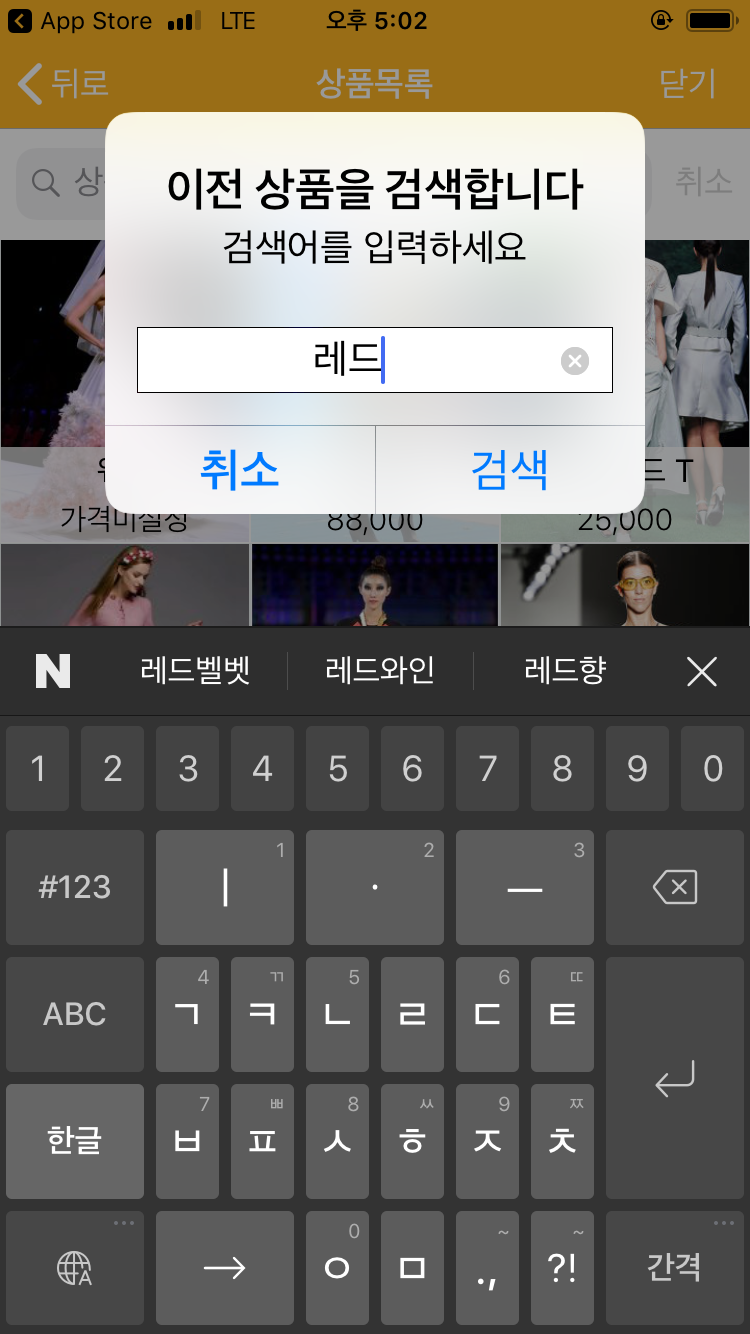
Task: Open the Naver N keyboard button
Action: point(53,671)
